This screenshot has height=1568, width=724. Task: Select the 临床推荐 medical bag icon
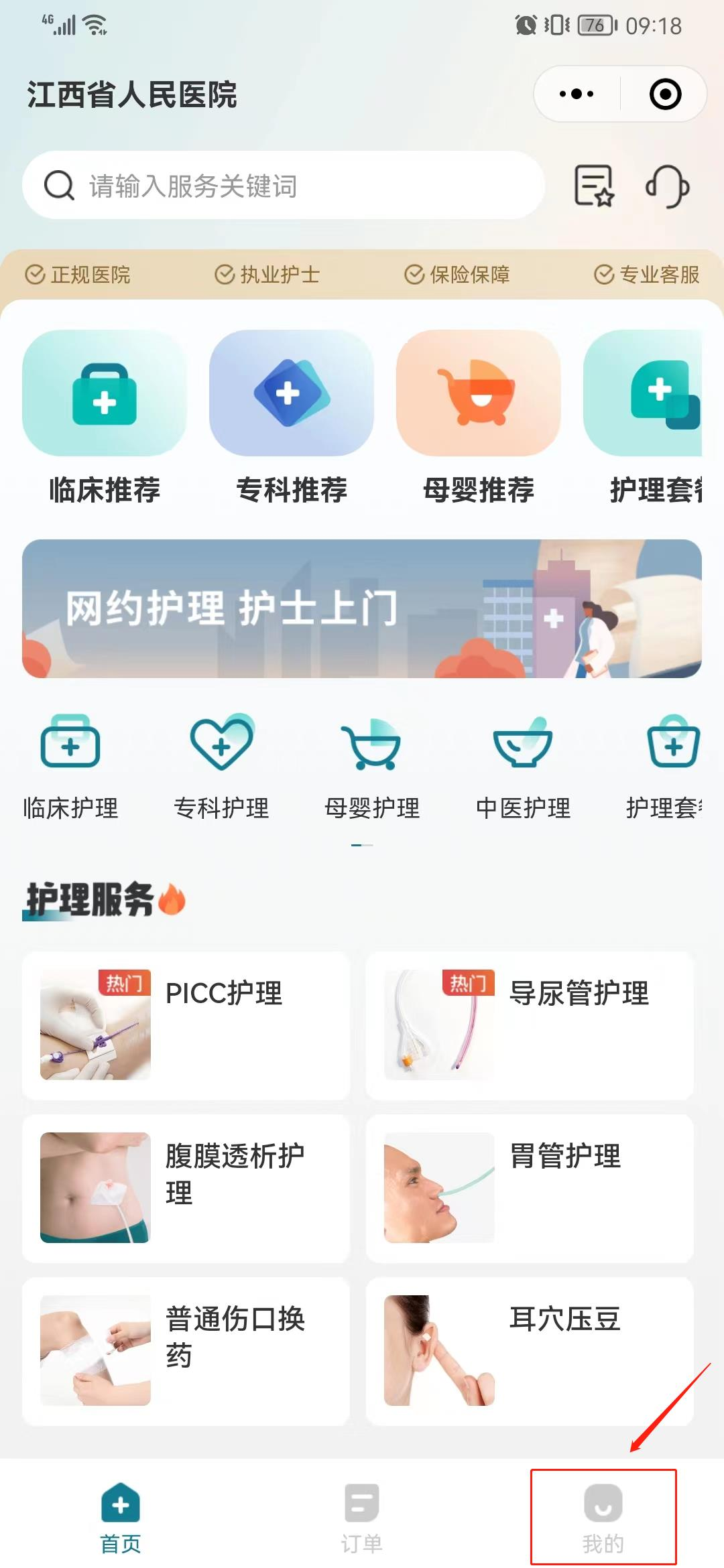click(105, 397)
